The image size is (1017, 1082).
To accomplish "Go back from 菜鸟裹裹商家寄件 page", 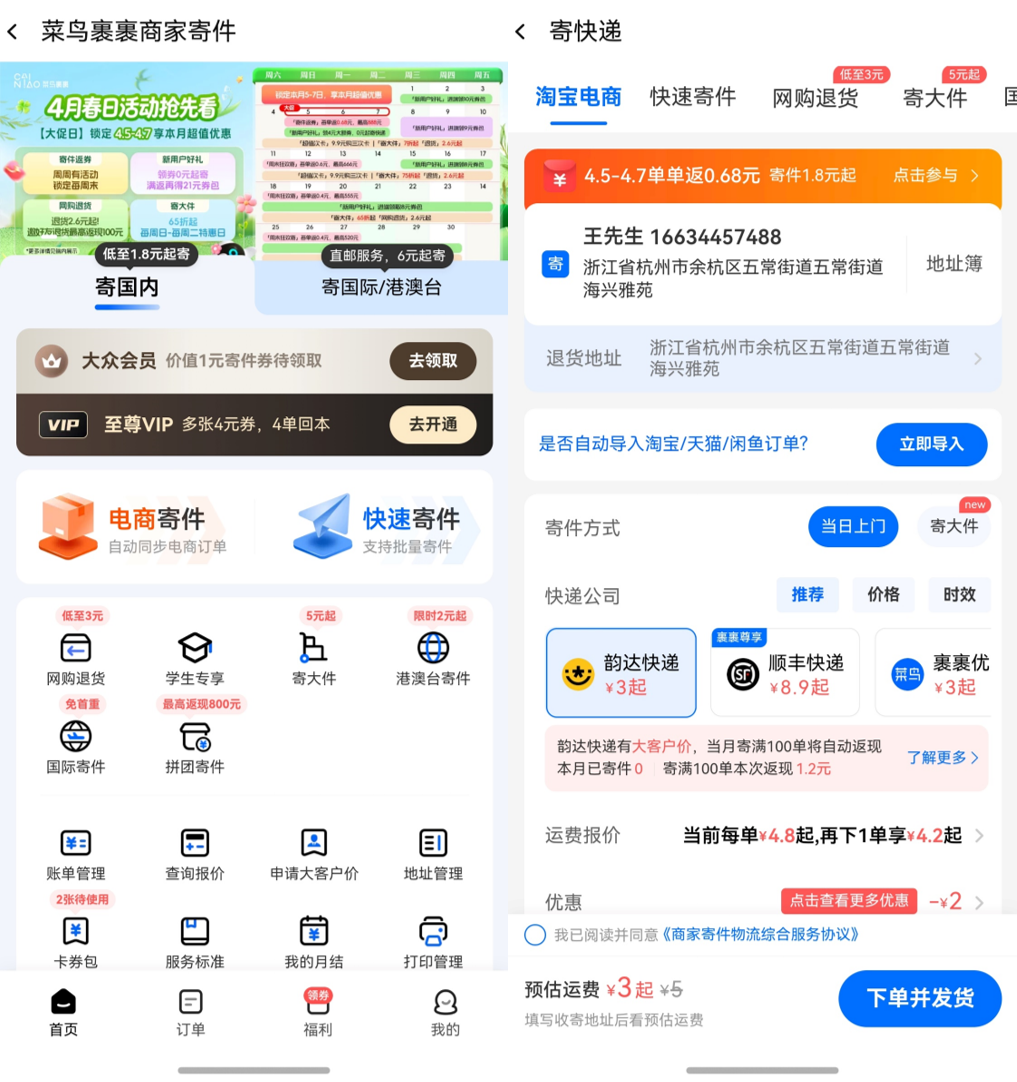I will (13, 32).
